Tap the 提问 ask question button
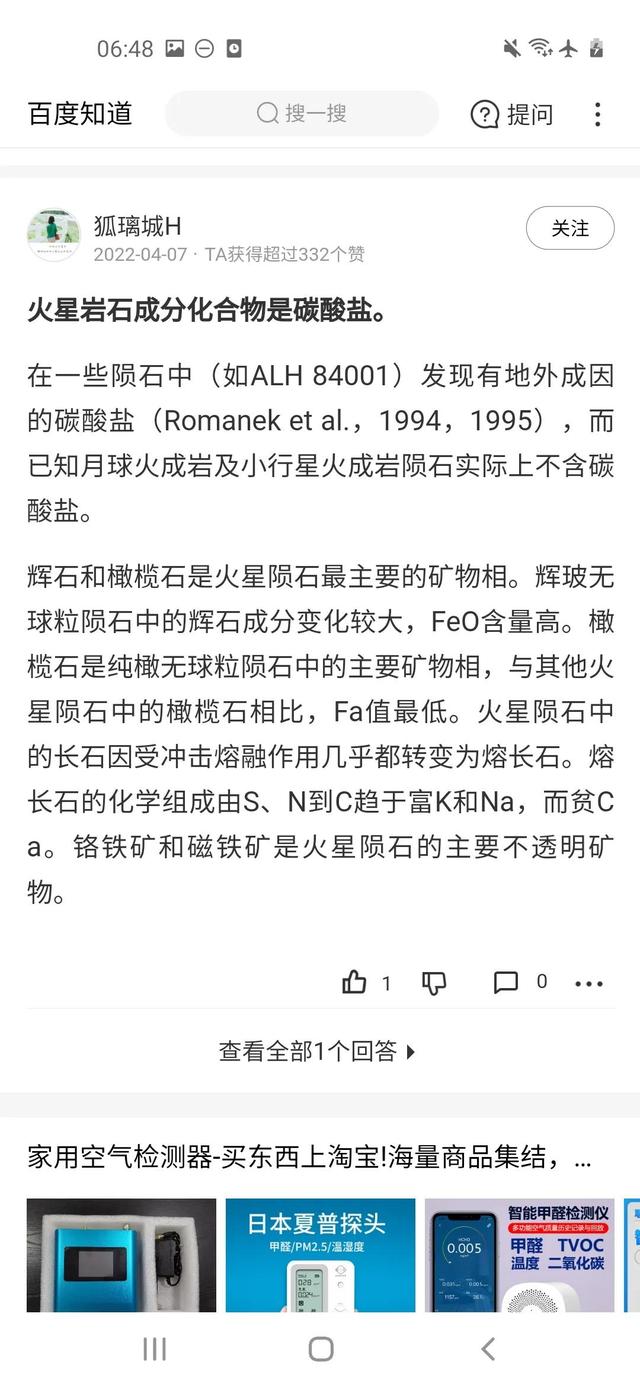This screenshot has height=1387, width=640. 512,114
